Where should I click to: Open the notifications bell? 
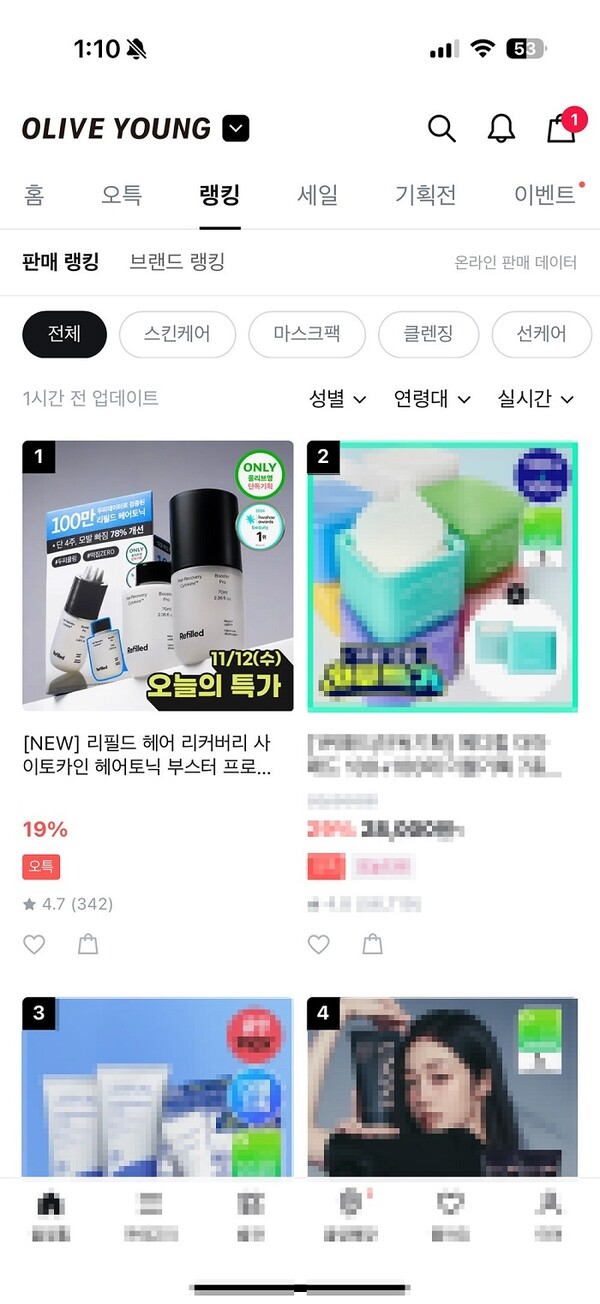point(501,129)
